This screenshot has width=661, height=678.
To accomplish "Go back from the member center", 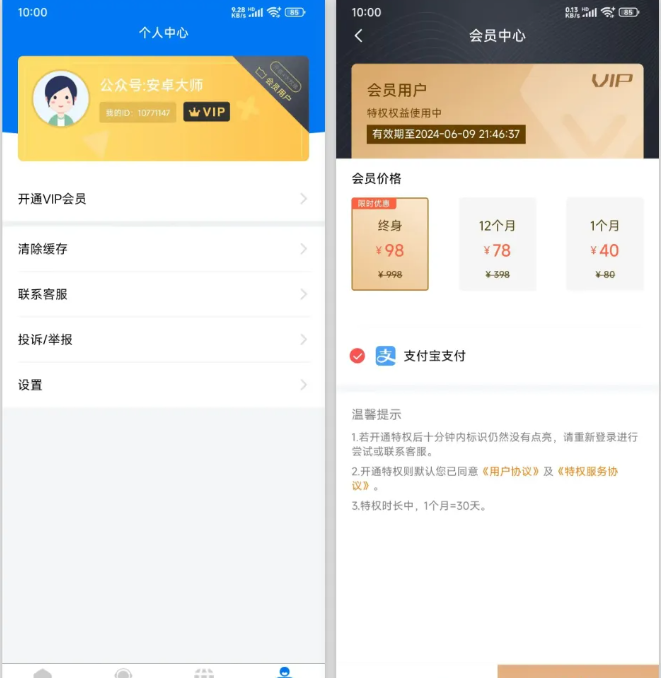I will pyautogui.click(x=359, y=35).
